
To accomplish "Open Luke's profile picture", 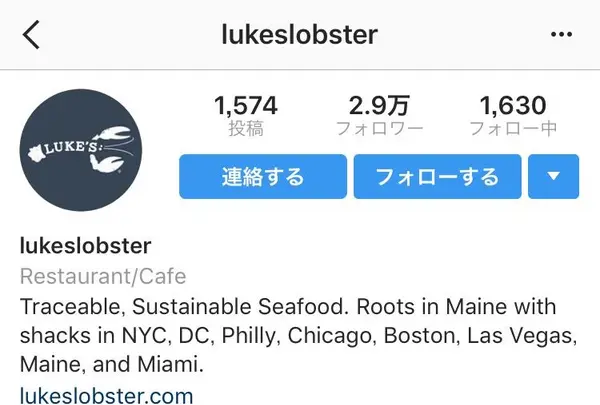I will coord(81,150).
